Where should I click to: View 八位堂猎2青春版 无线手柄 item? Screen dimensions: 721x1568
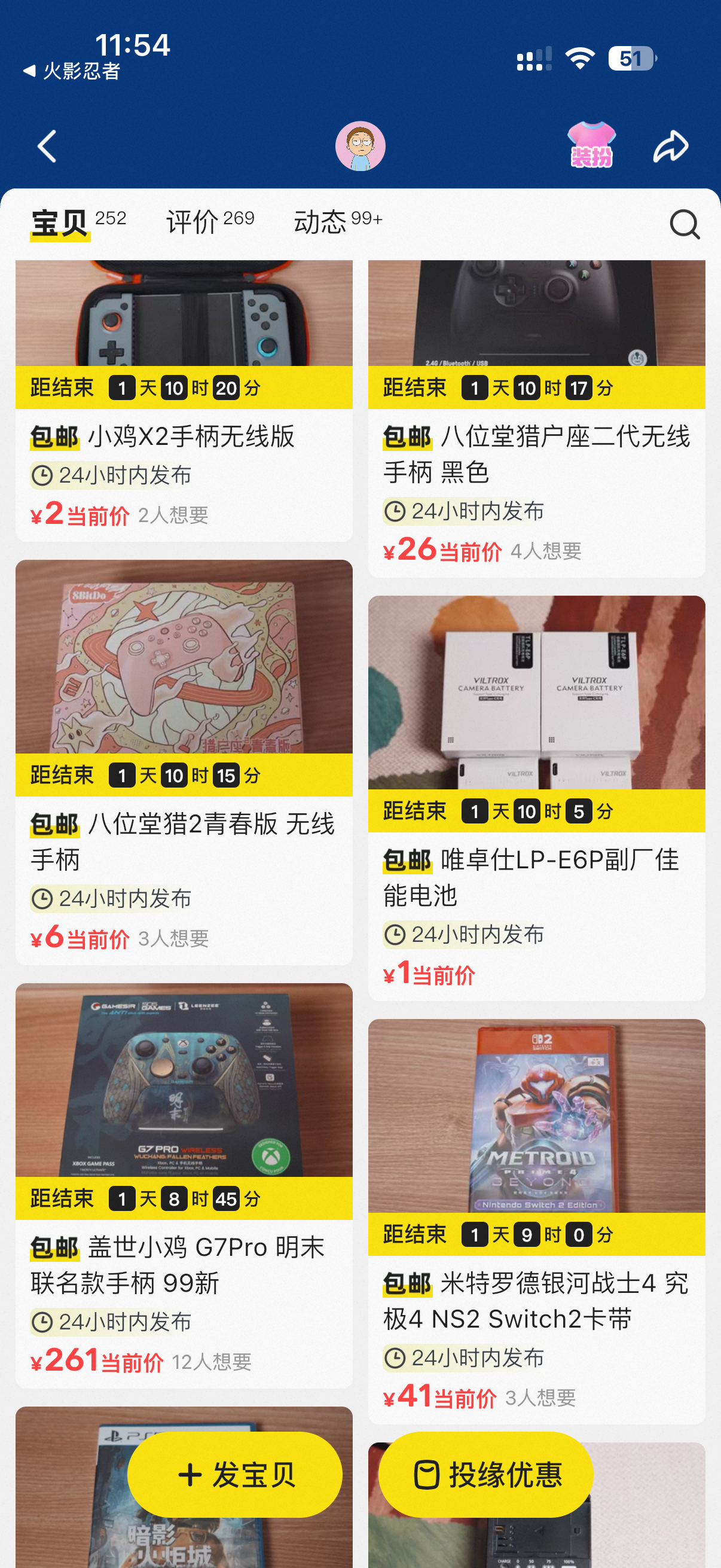(184, 840)
